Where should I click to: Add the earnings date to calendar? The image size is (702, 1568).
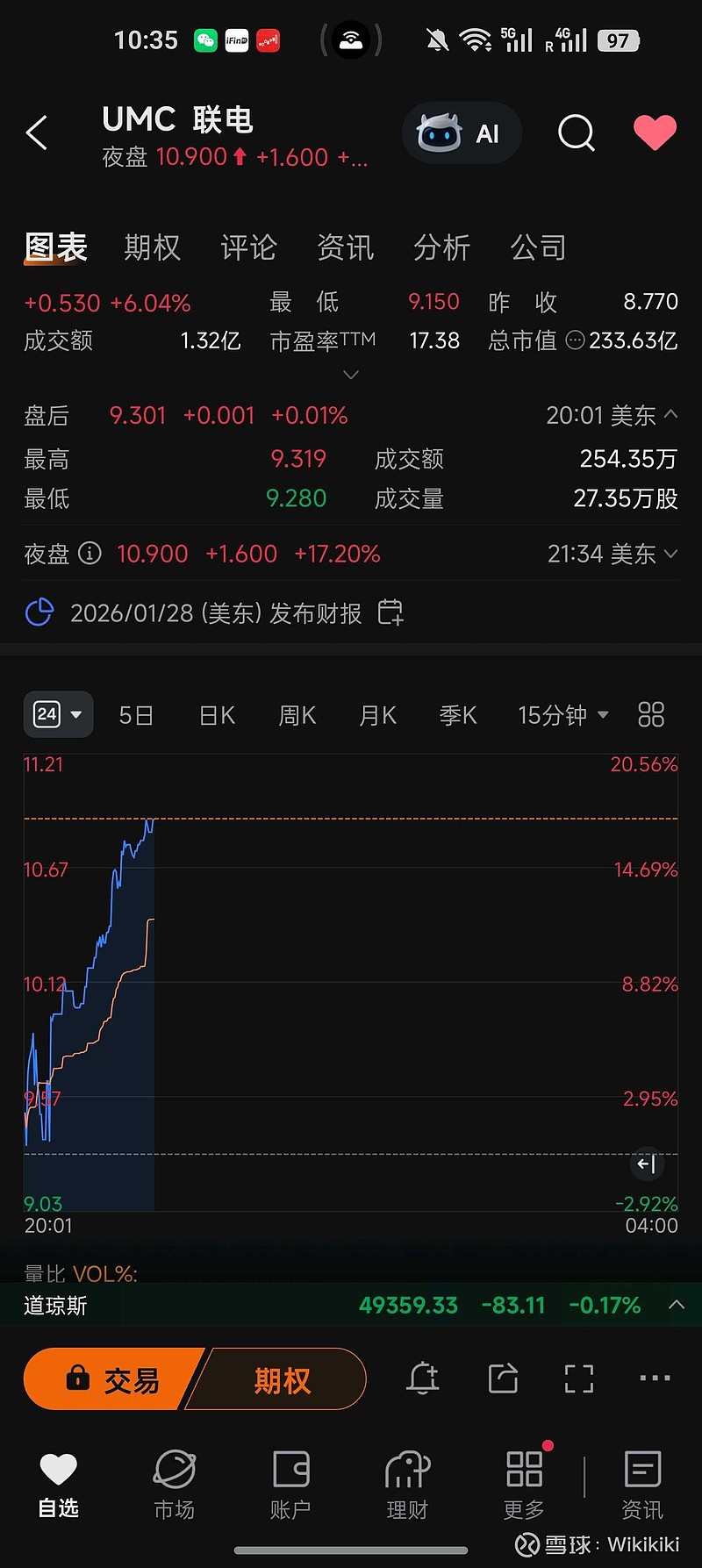(390, 612)
